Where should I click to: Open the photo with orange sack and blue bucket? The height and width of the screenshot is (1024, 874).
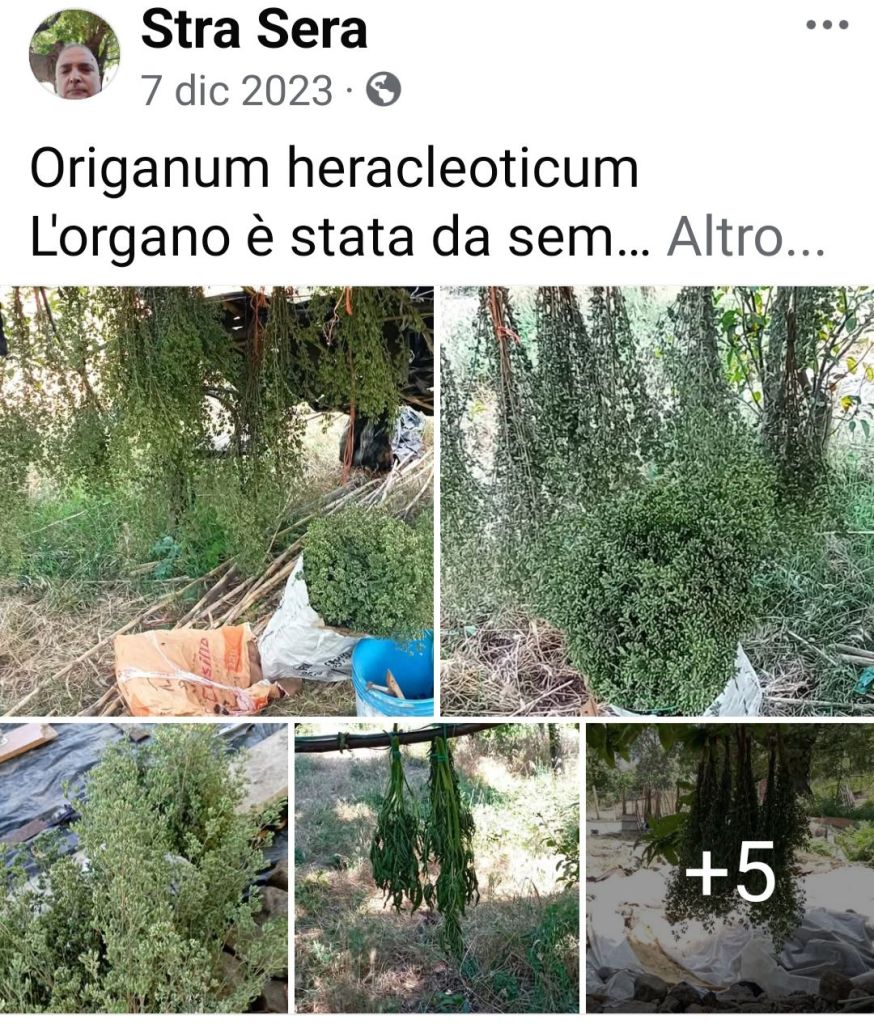pos(217,501)
